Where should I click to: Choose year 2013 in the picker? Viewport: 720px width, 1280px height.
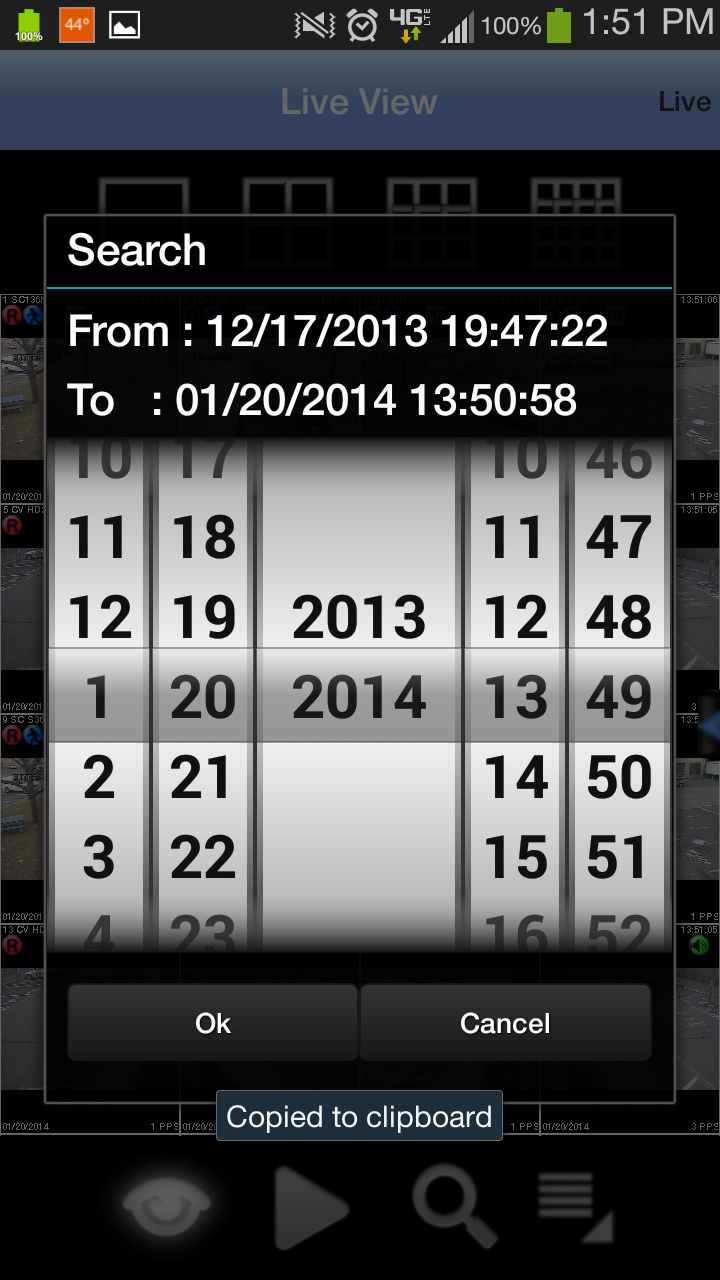point(359,618)
